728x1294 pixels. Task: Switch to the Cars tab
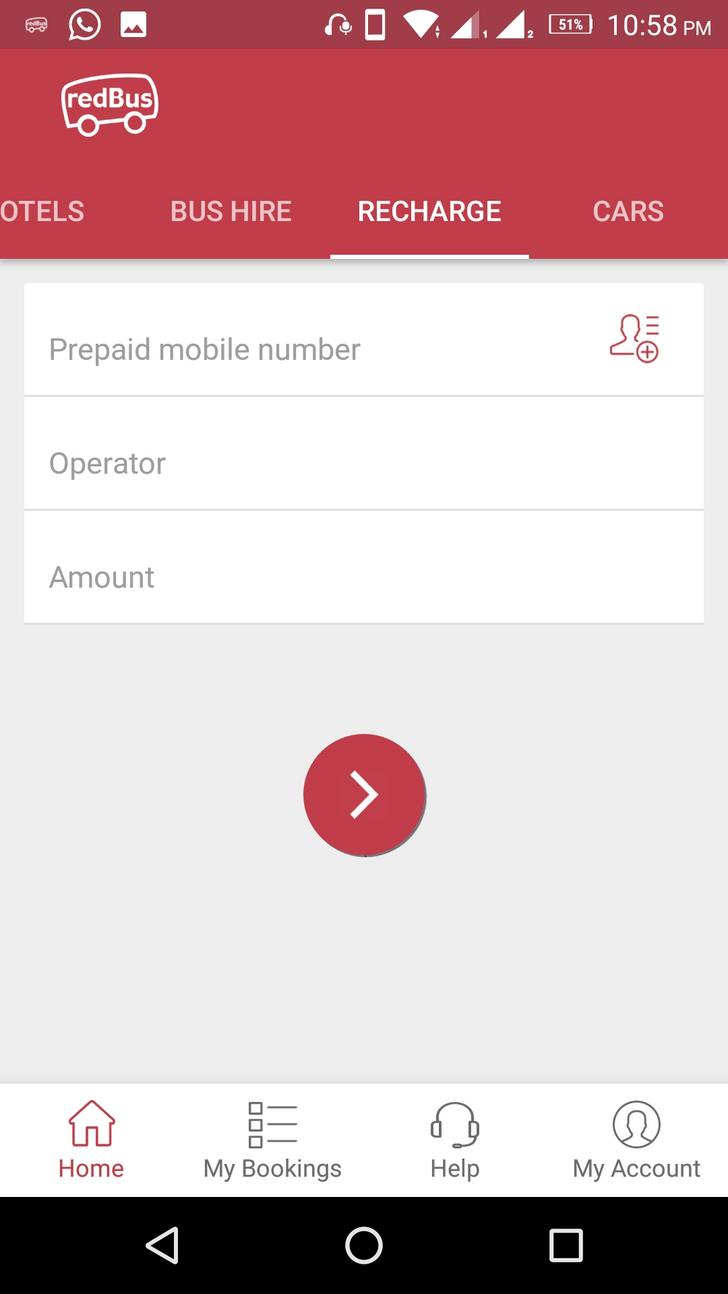[628, 211]
